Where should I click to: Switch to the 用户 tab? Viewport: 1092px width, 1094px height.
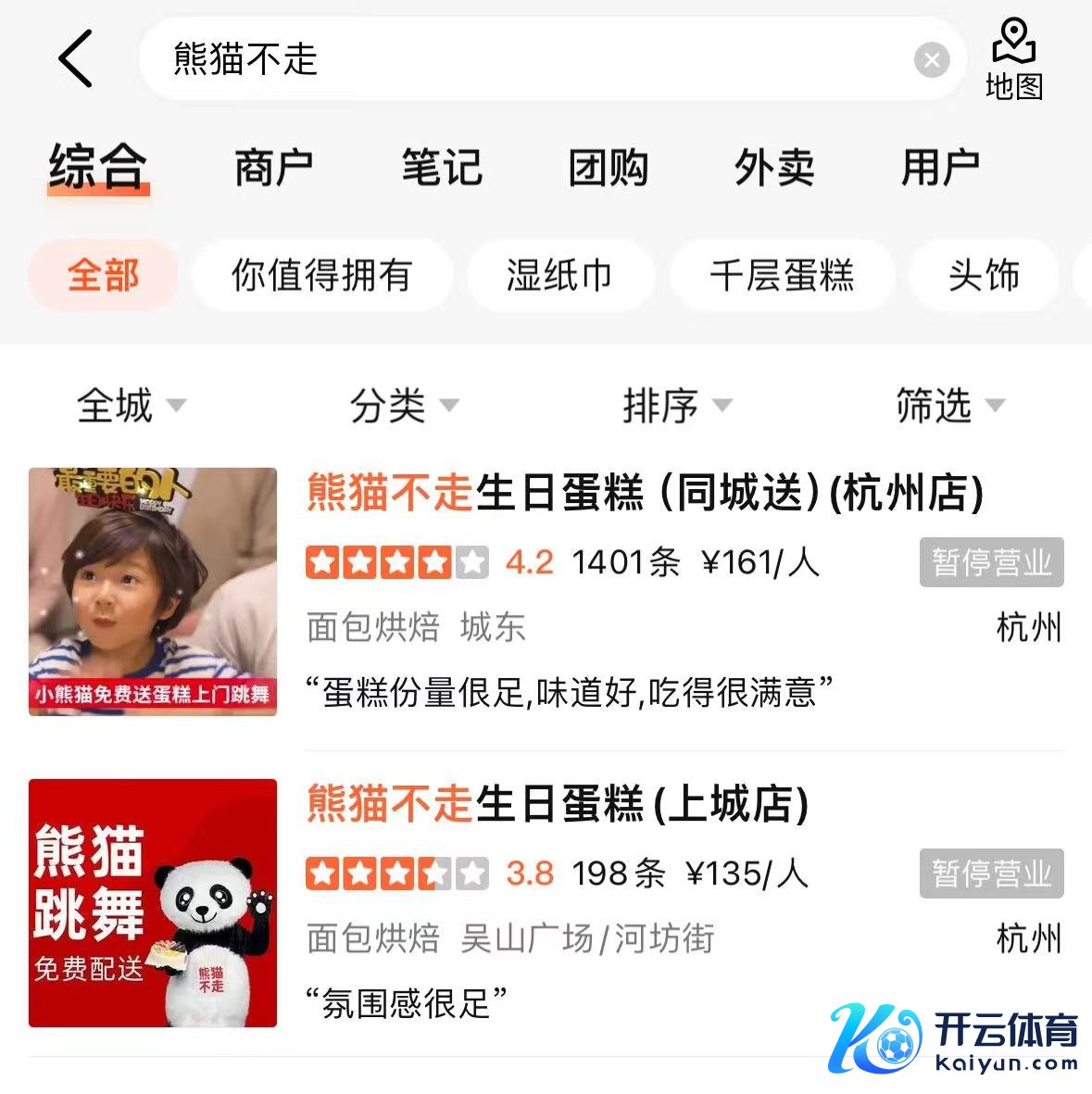click(940, 169)
